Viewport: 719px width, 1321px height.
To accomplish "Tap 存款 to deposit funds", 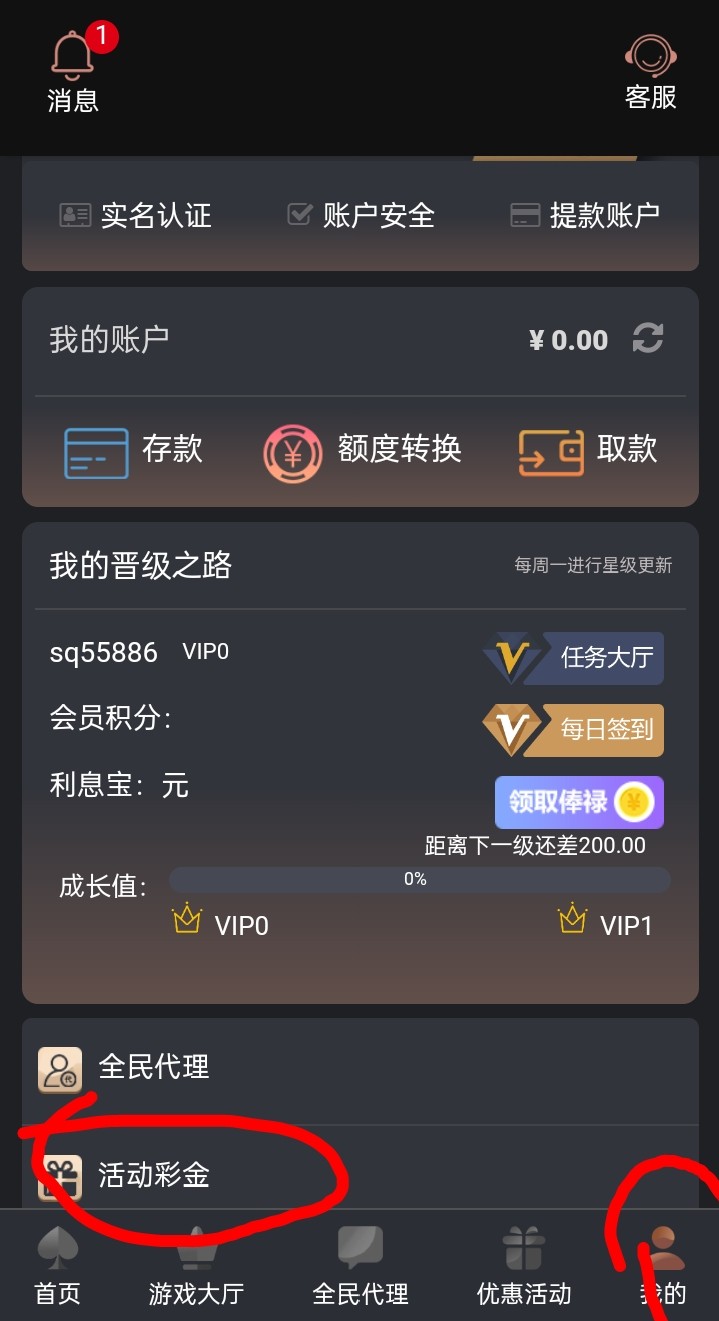I will [x=133, y=450].
